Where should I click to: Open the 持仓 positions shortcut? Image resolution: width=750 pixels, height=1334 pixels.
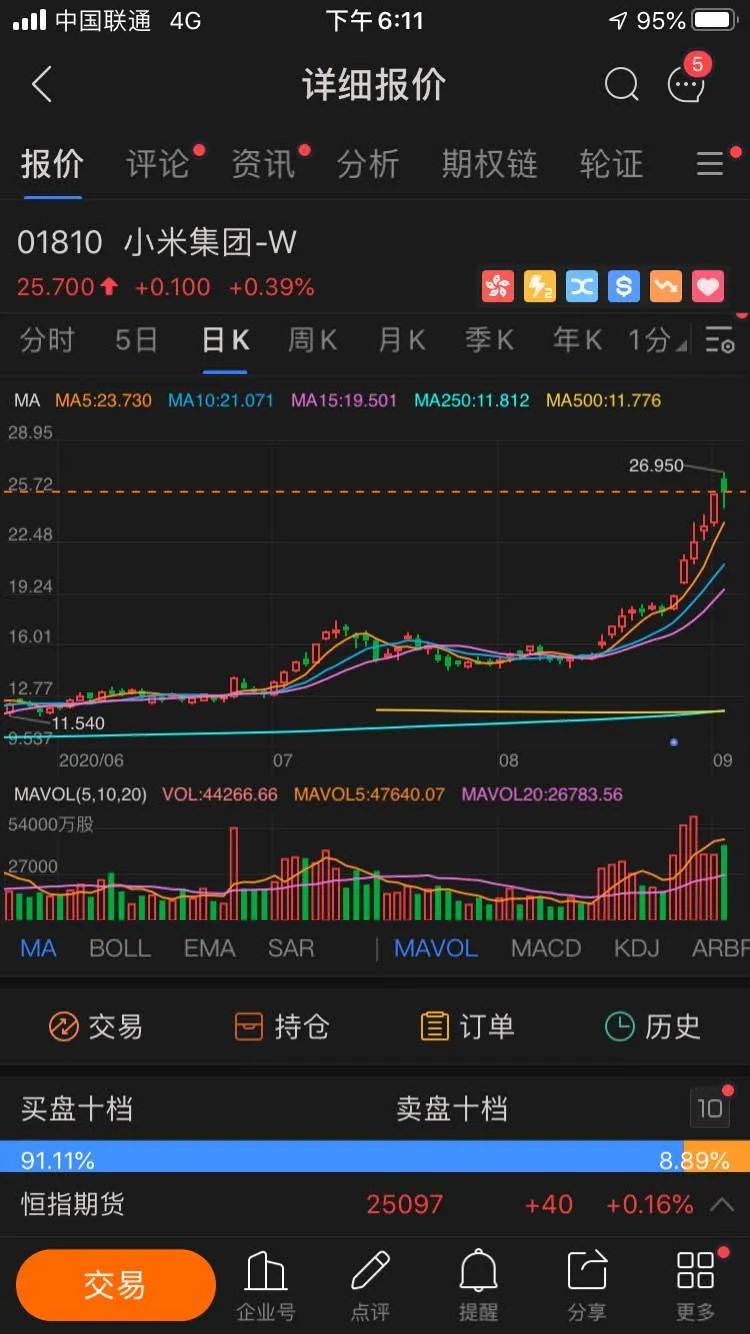(281, 1026)
